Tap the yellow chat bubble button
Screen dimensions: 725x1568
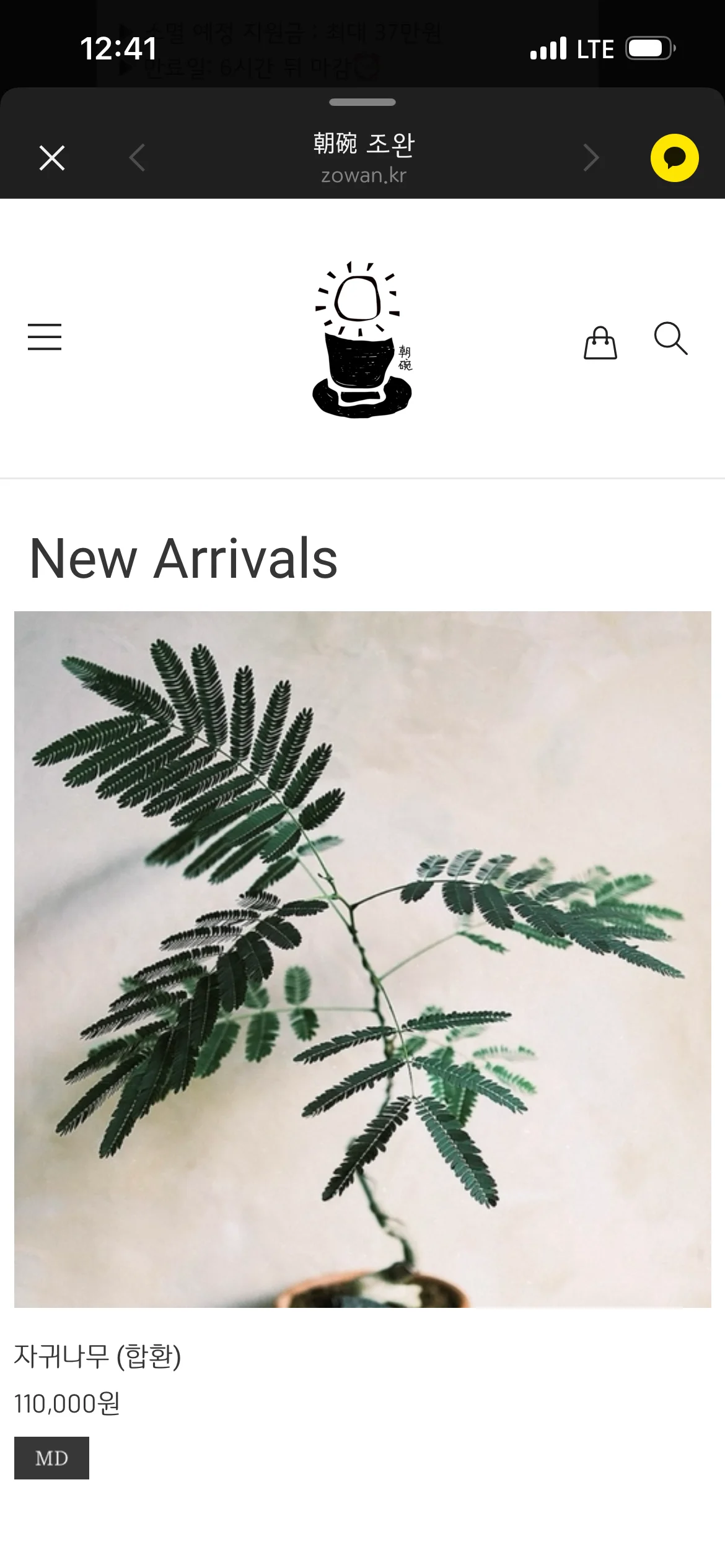point(675,158)
